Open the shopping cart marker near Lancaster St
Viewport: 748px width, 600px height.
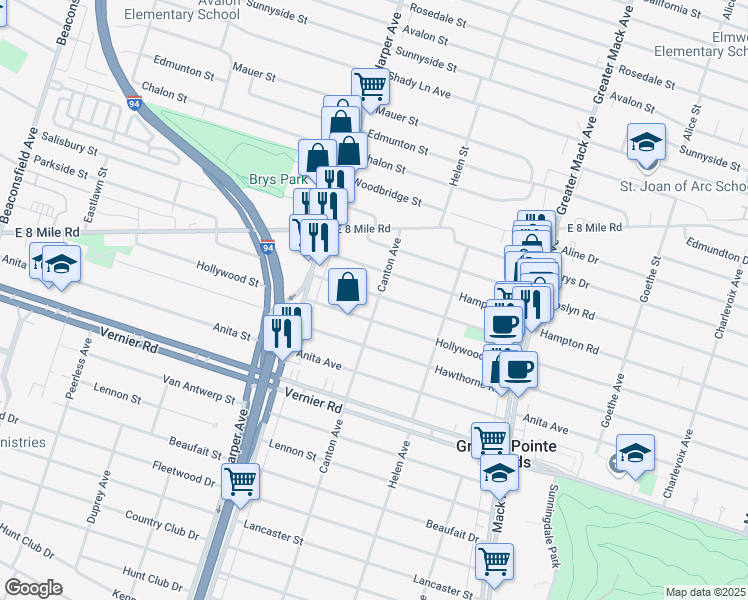click(494, 561)
